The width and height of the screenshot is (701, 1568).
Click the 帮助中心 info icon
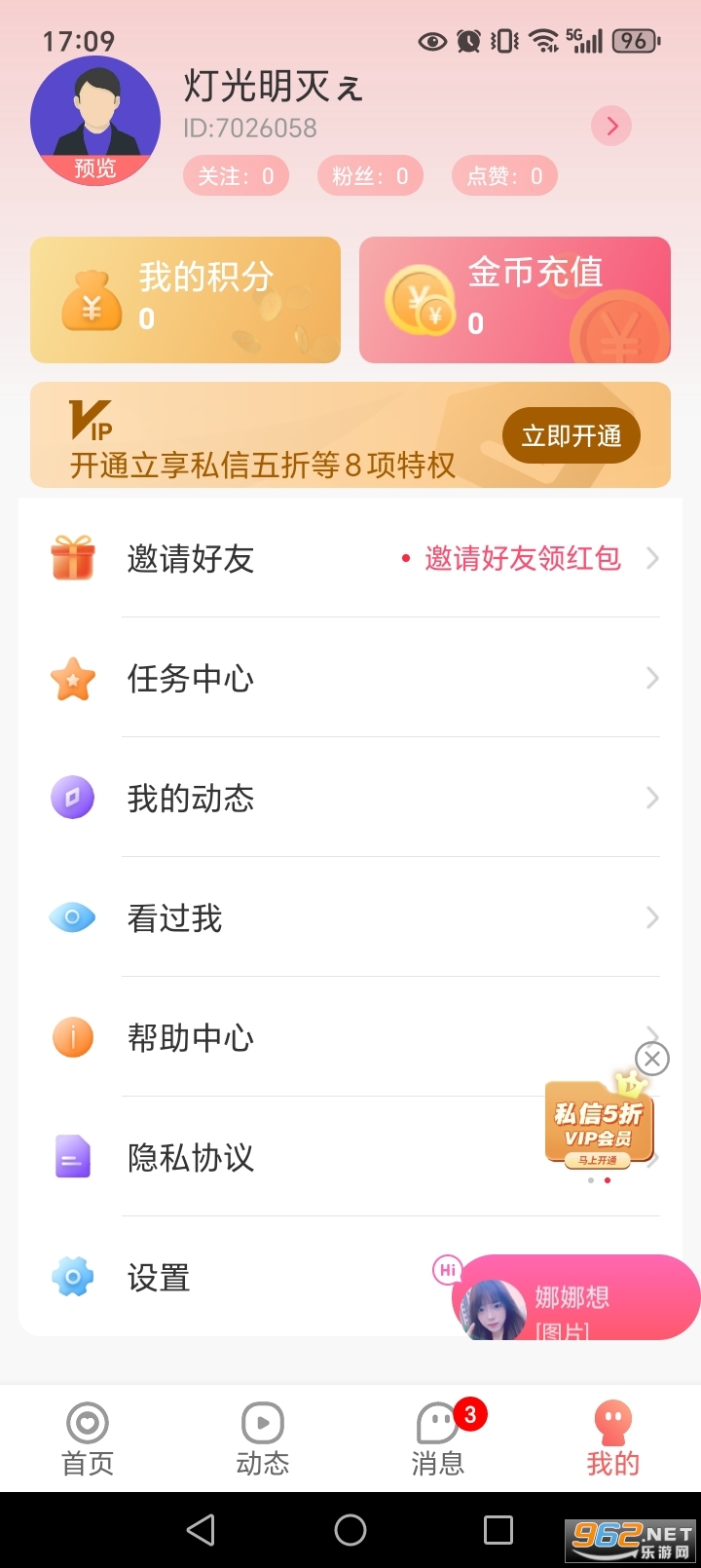click(72, 1036)
